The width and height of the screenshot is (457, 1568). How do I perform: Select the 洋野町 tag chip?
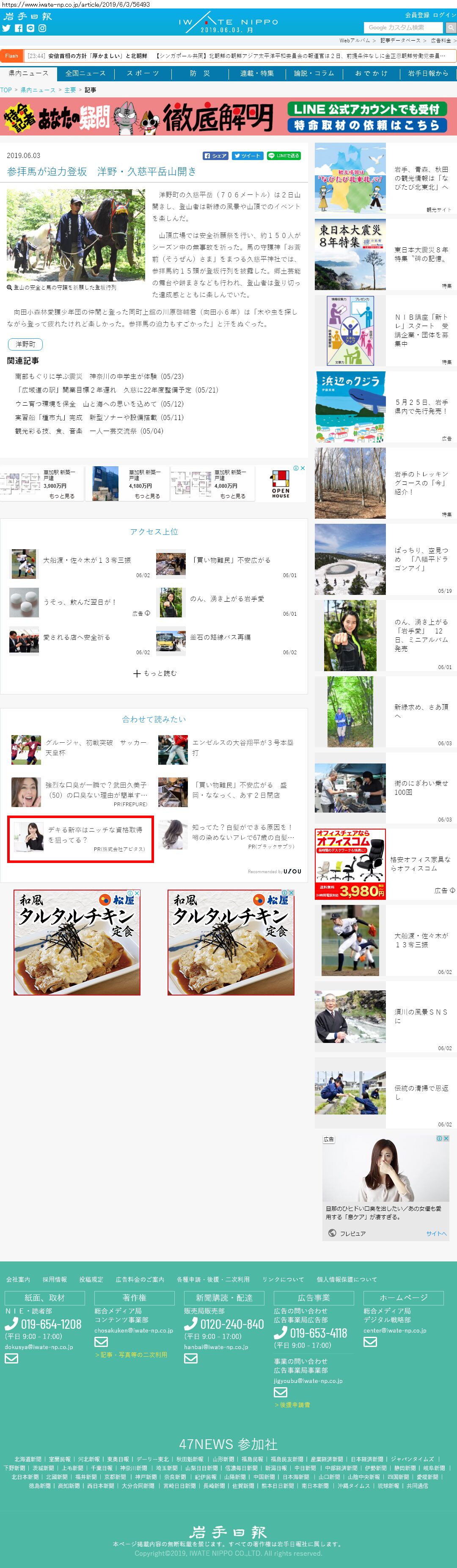click(25, 344)
